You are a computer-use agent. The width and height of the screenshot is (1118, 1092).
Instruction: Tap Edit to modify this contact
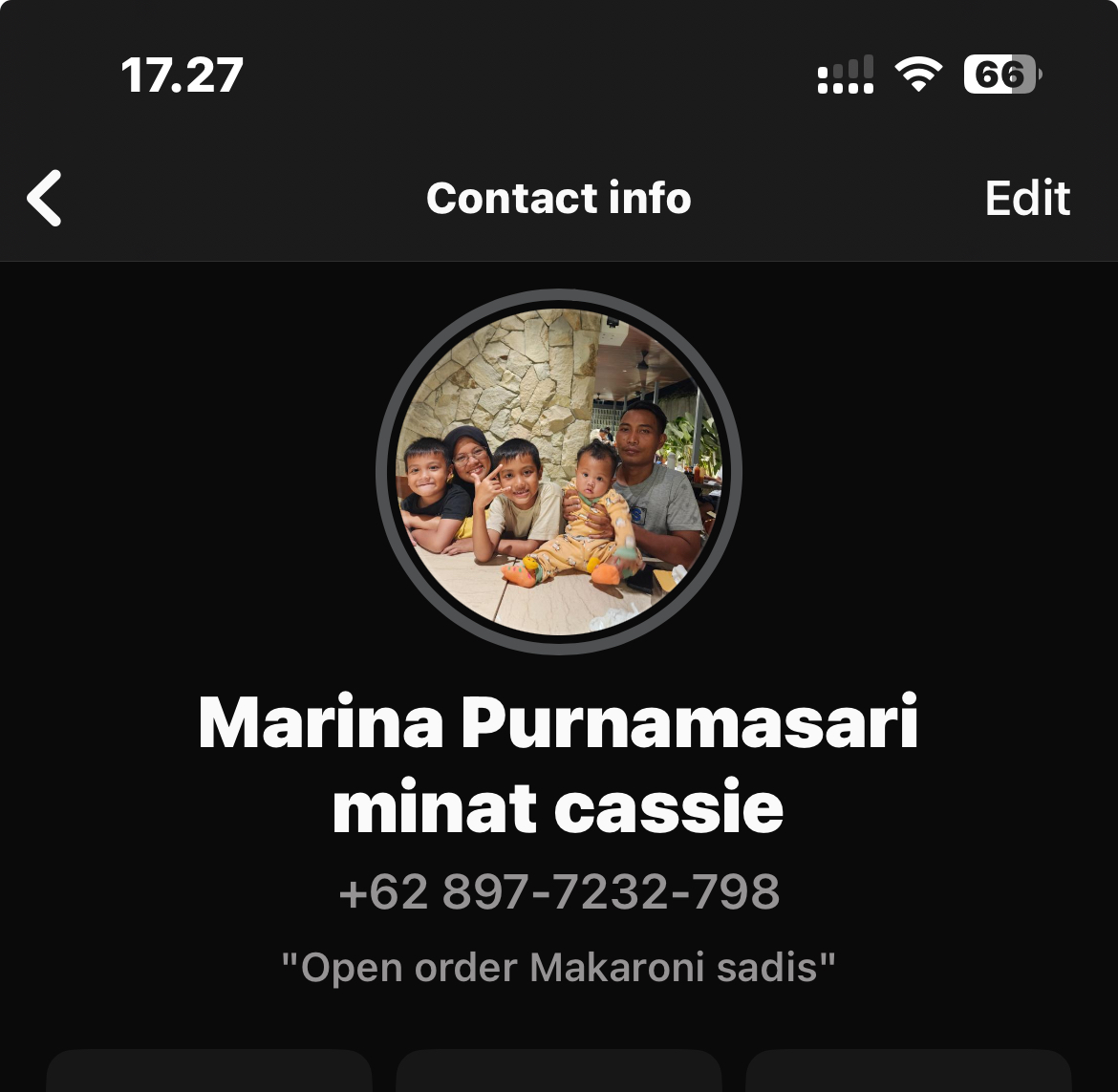click(x=1027, y=198)
